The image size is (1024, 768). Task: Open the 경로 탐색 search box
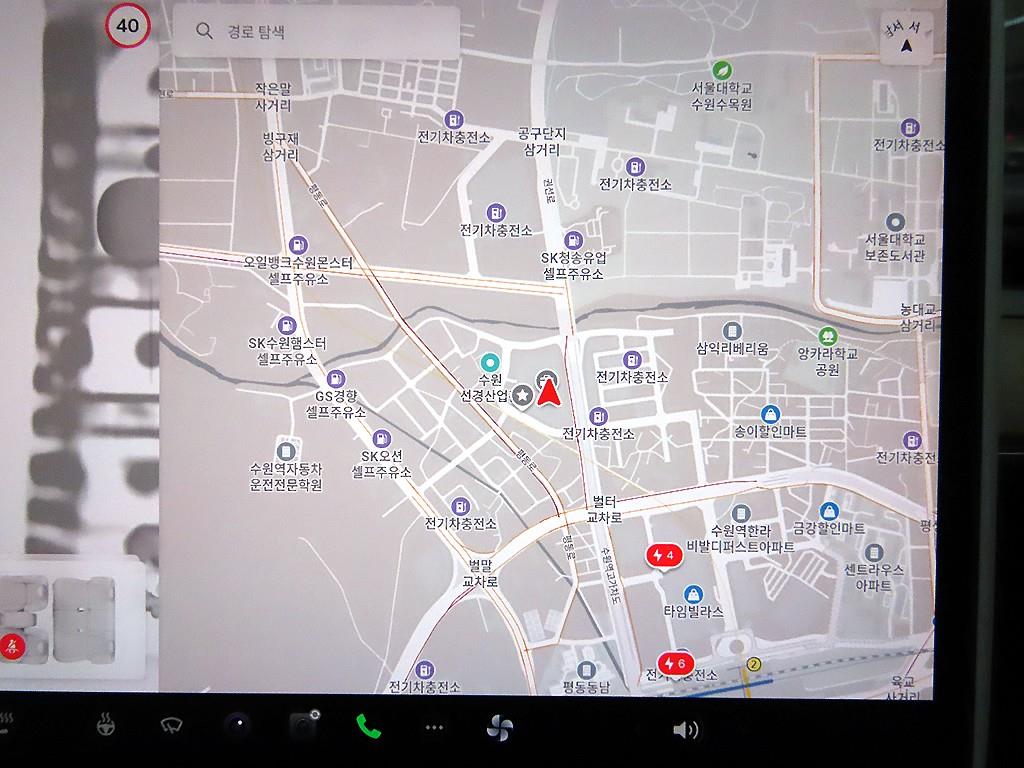tap(315, 32)
